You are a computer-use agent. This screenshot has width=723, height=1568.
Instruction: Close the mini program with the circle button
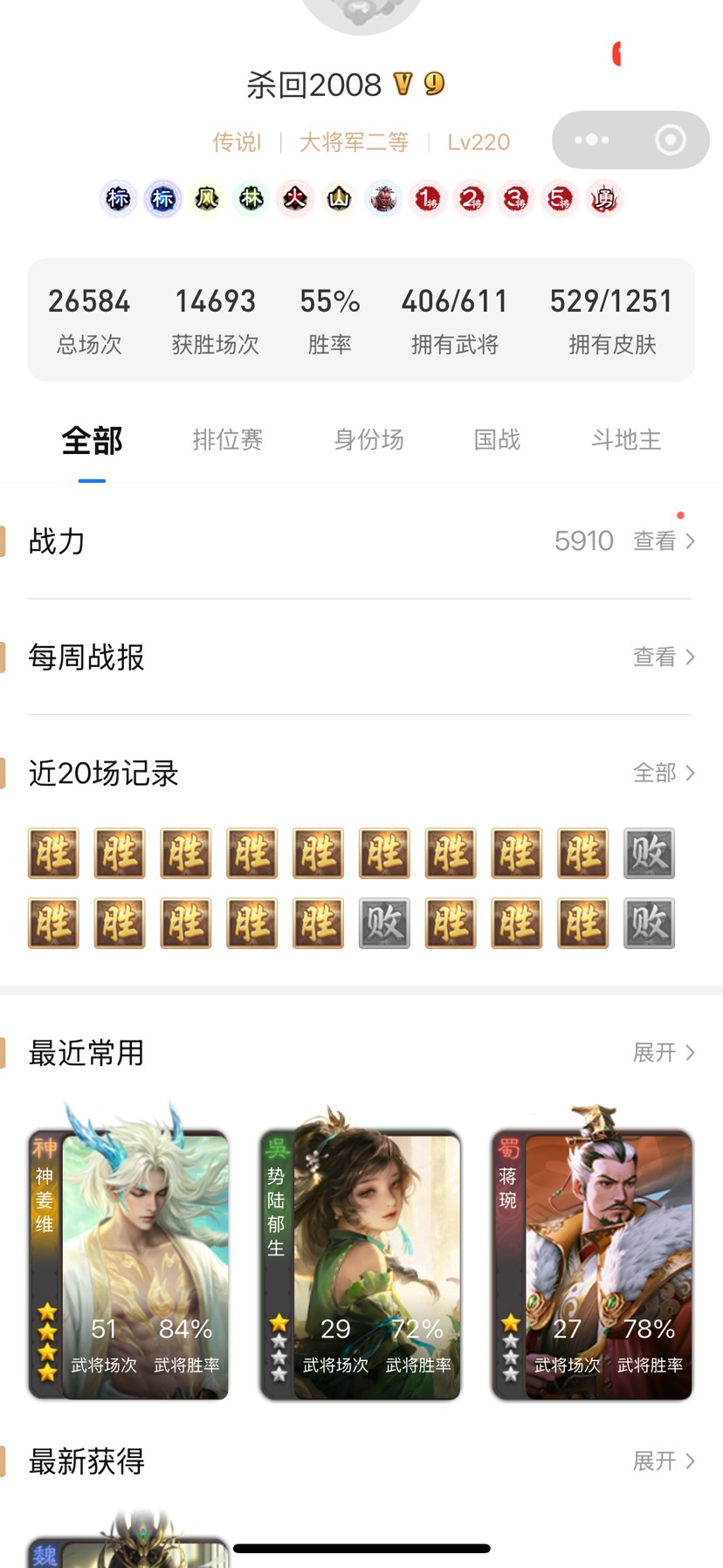pyautogui.click(x=670, y=140)
